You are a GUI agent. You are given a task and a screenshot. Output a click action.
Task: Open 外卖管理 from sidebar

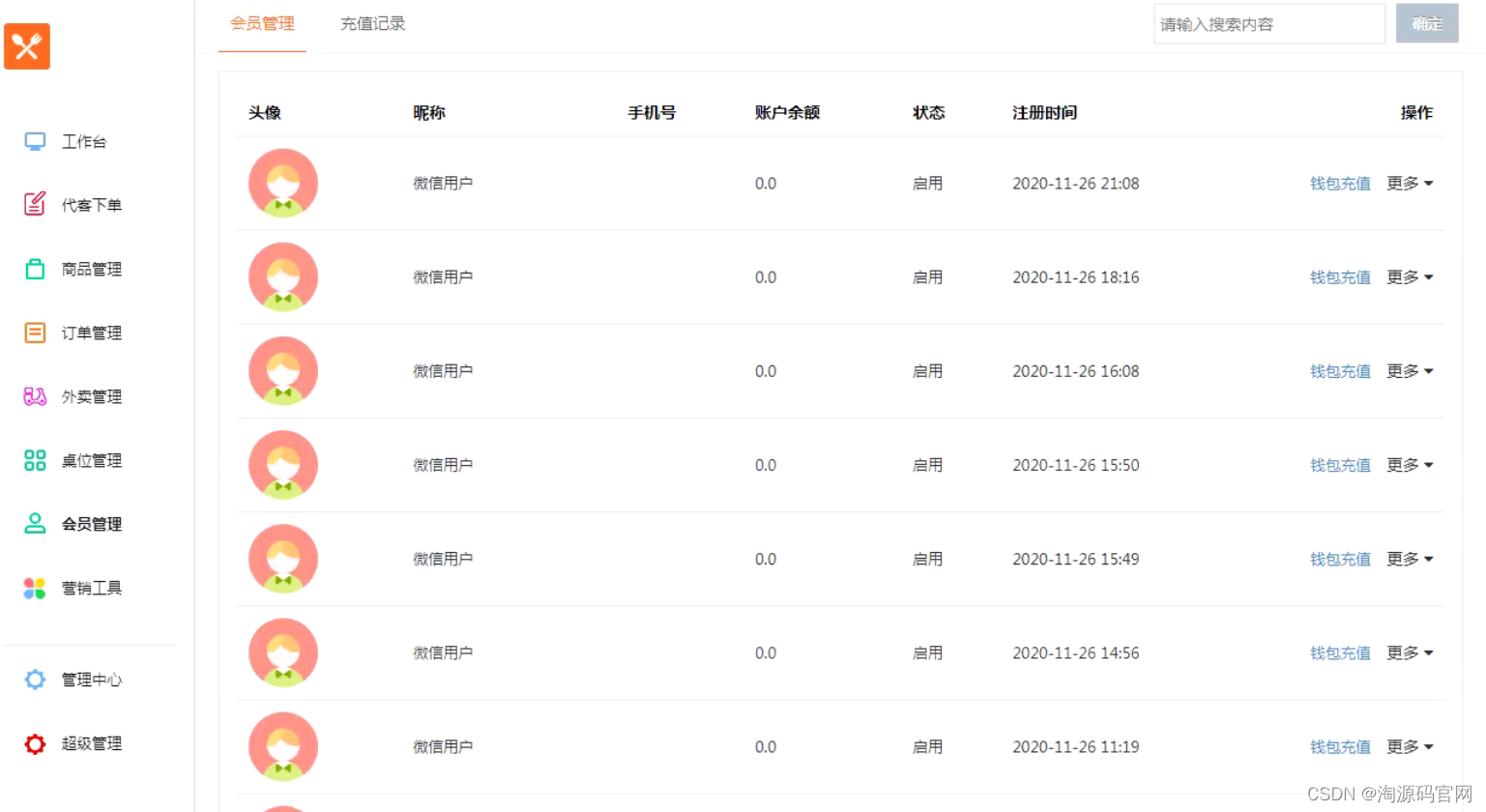[x=91, y=397]
